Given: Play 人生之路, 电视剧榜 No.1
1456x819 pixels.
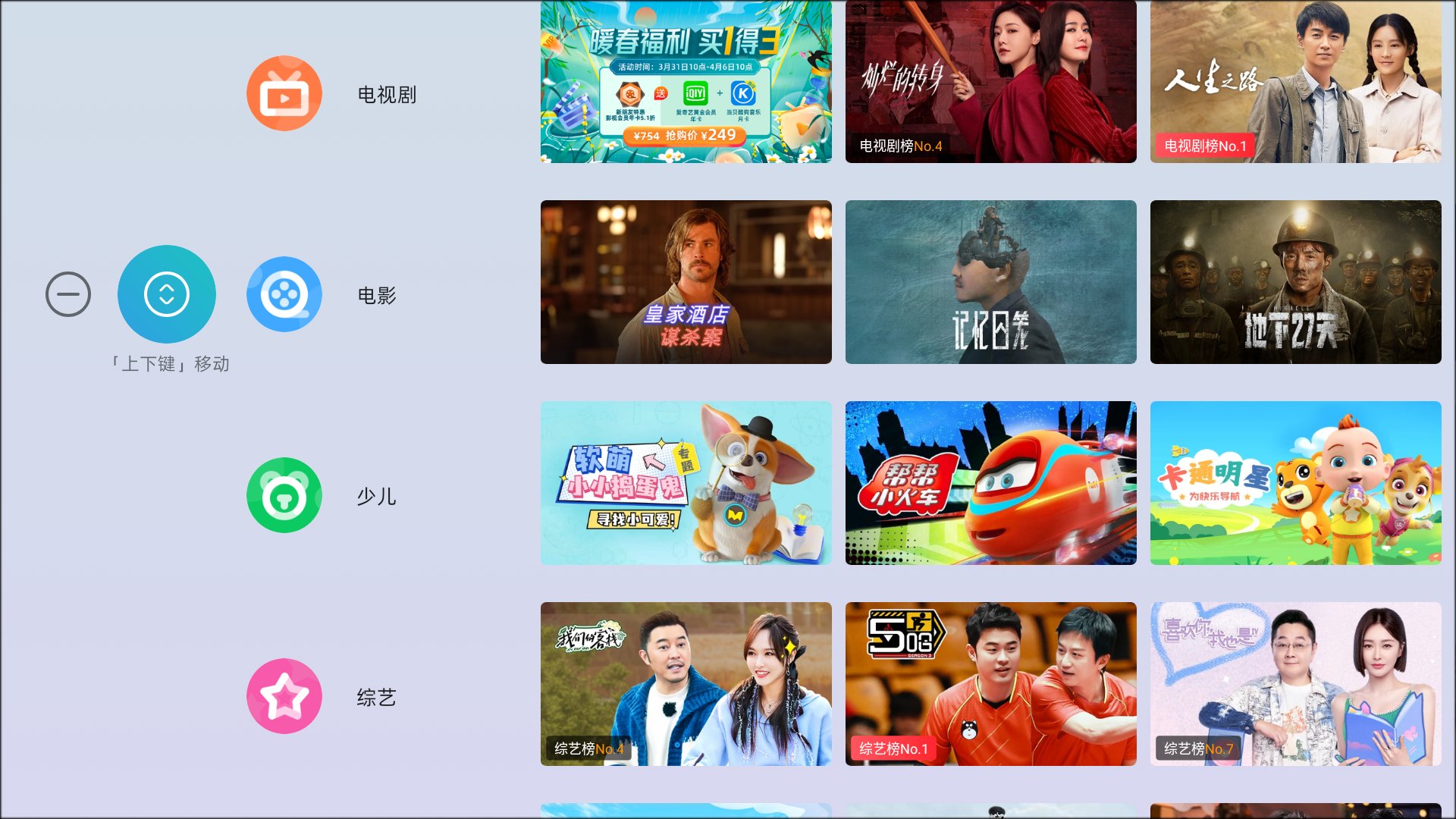Looking at the screenshot, I should 1295,81.
